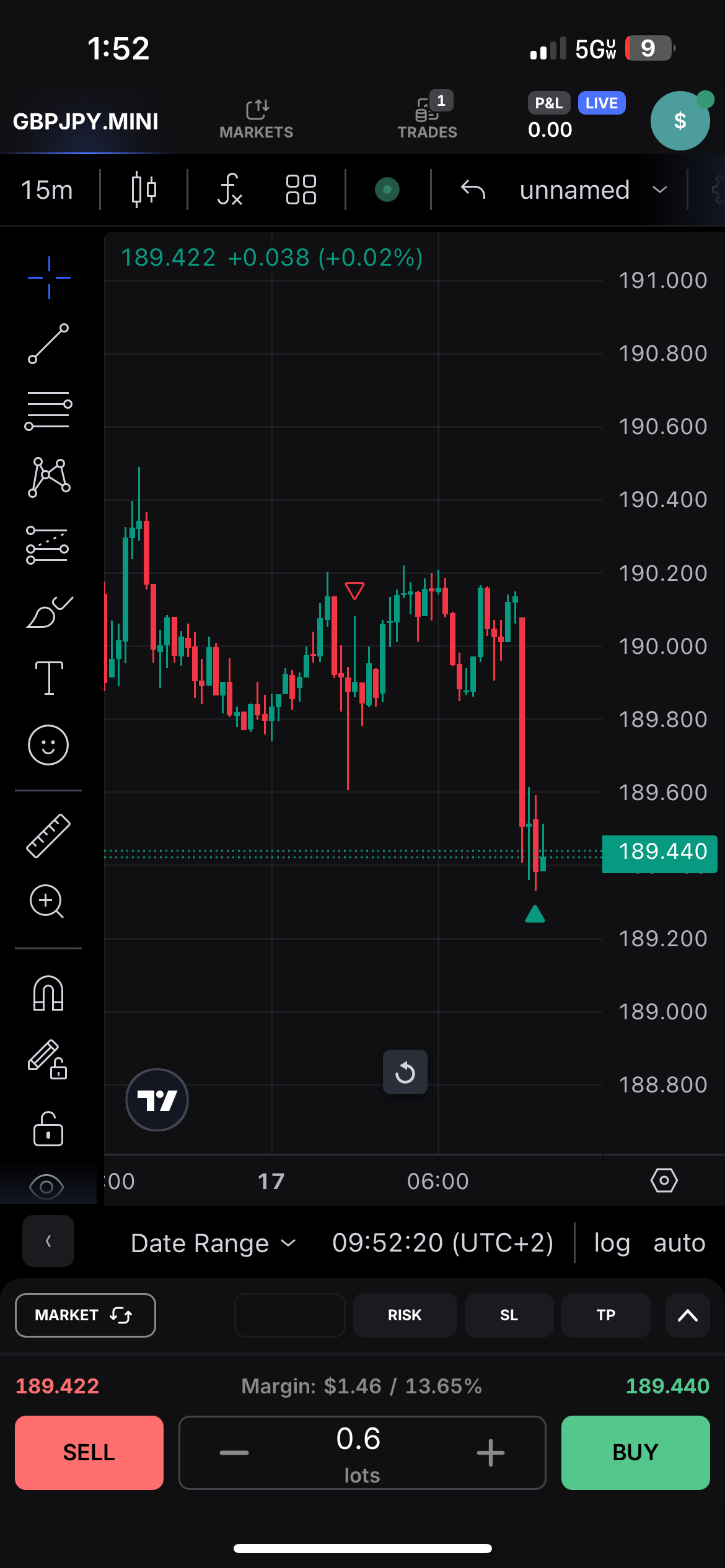Screen dimensions: 725x1568
Task: Select the text annotation tool
Action: coord(48,677)
